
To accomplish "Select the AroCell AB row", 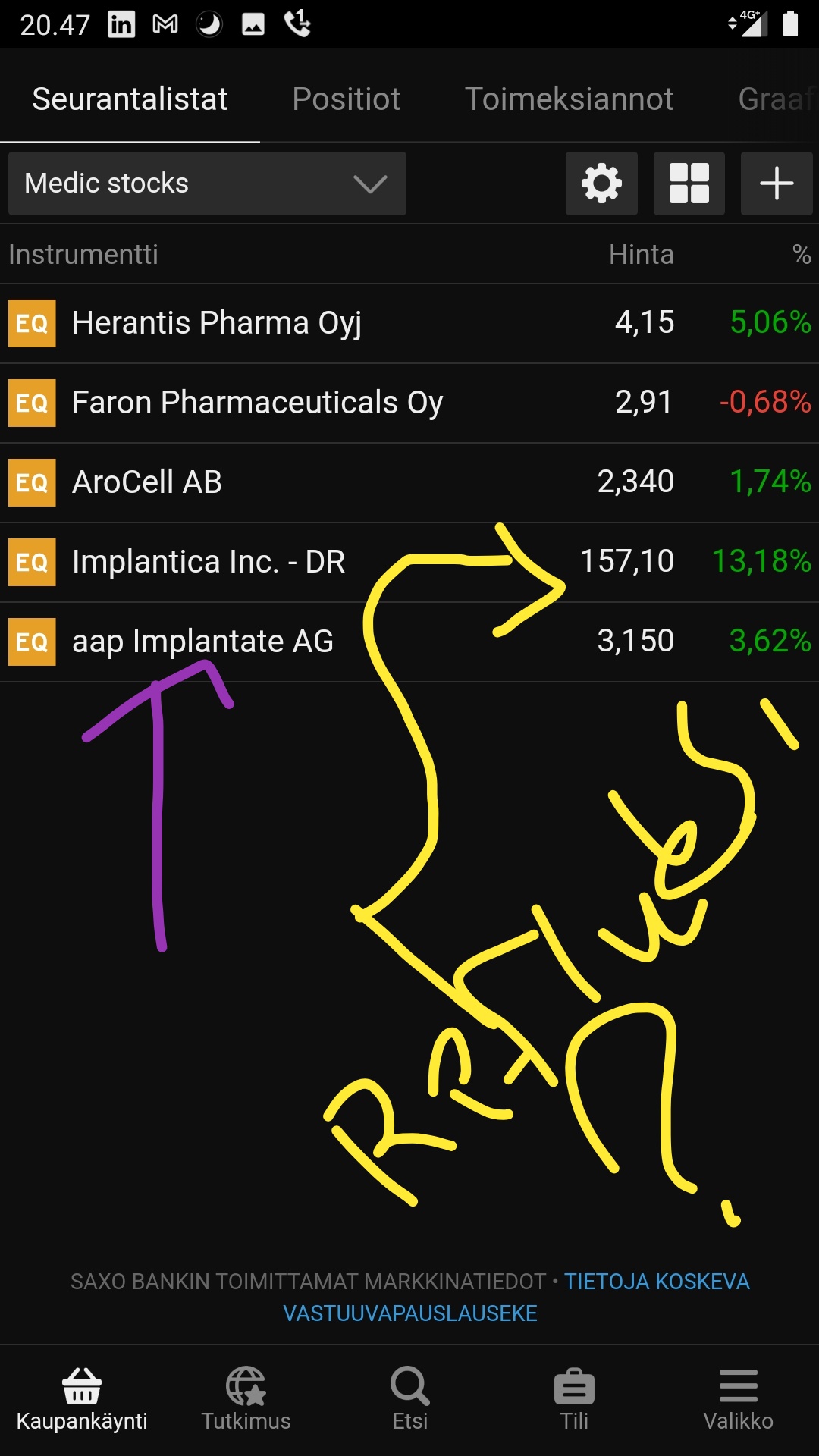I will pos(409,483).
